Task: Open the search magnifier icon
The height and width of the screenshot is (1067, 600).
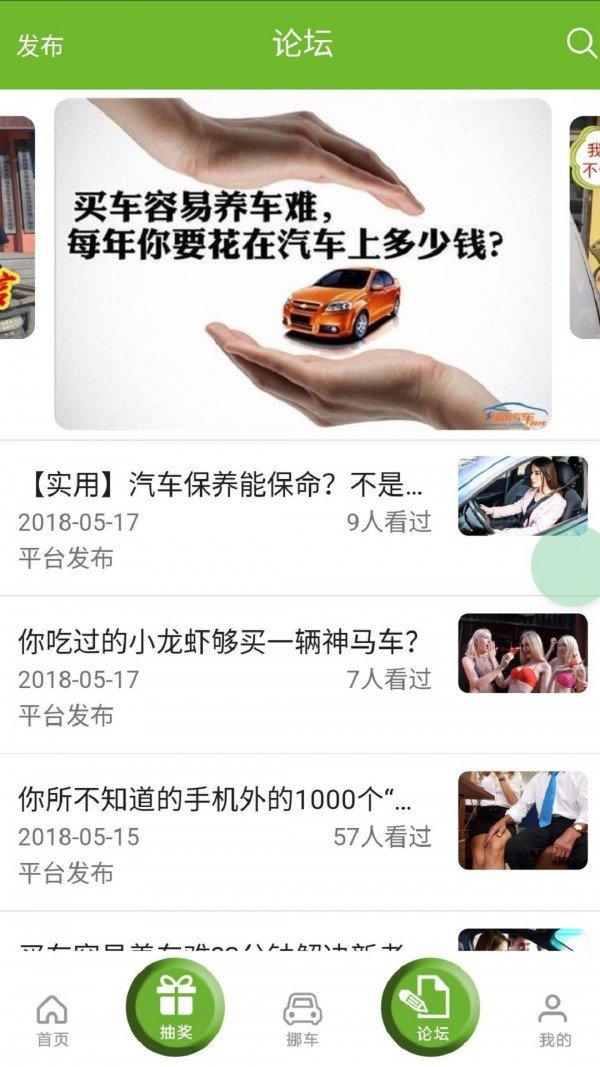Action: [581, 43]
